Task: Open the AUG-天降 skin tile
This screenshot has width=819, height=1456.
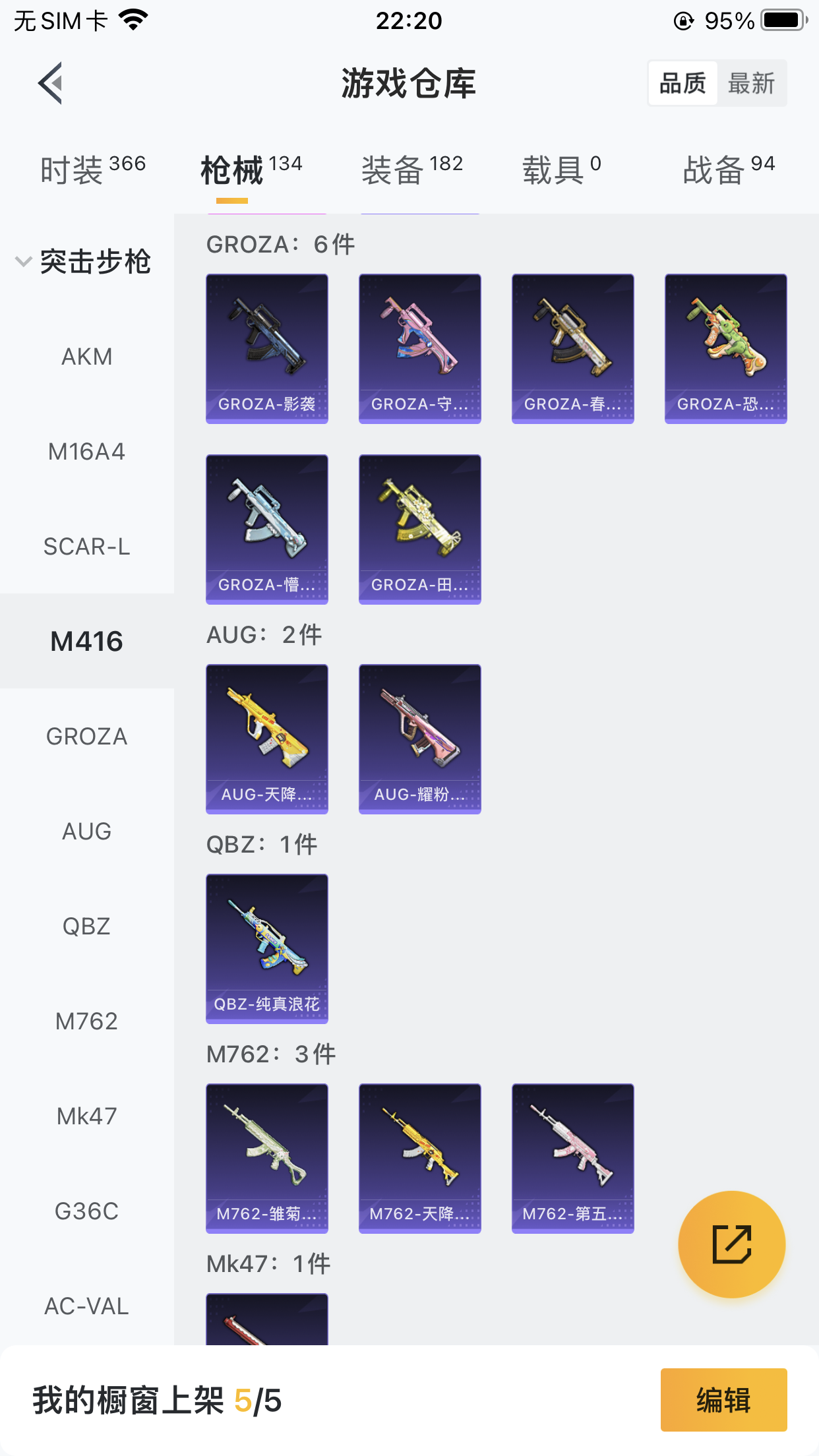Action: point(266,739)
